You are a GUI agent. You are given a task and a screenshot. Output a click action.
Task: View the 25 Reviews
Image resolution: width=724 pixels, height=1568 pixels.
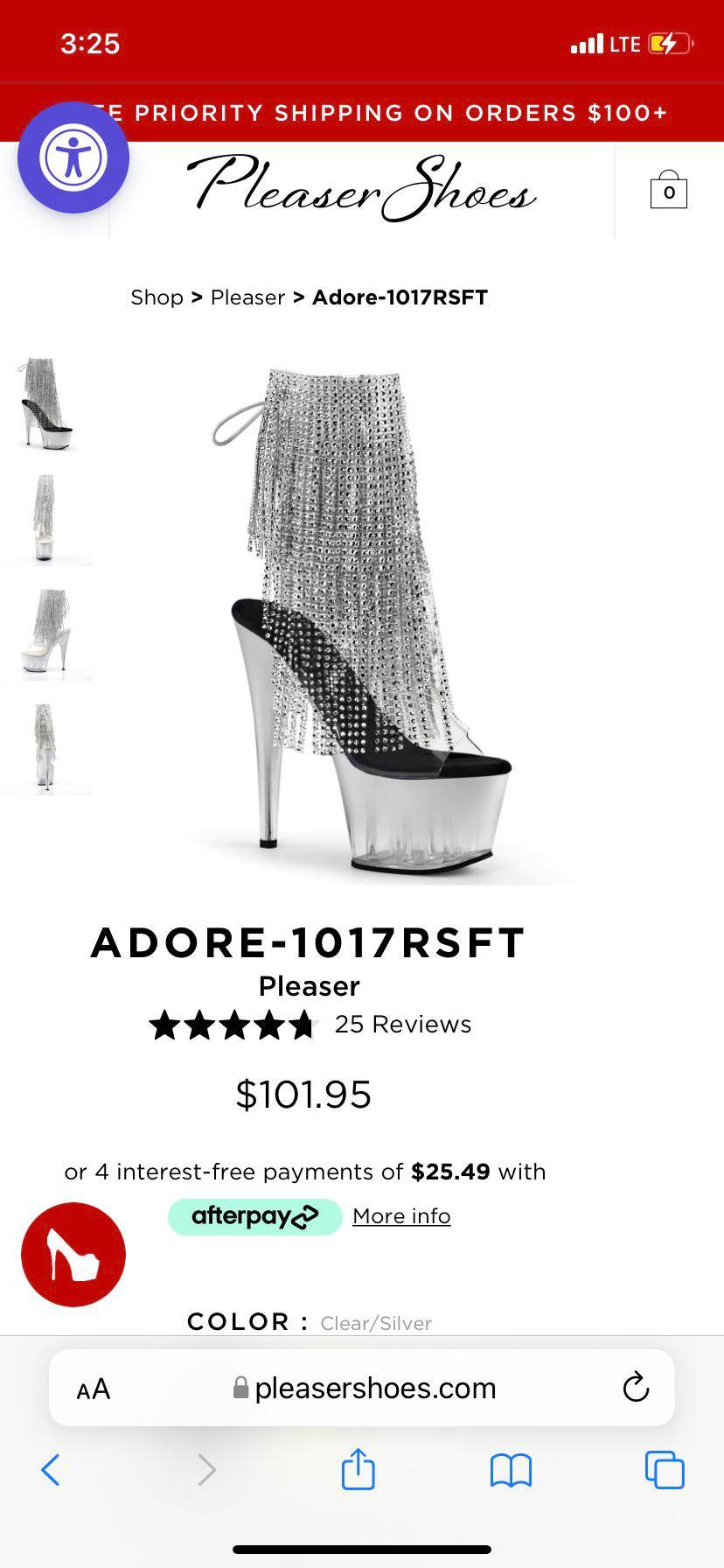(x=403, y=1024)
